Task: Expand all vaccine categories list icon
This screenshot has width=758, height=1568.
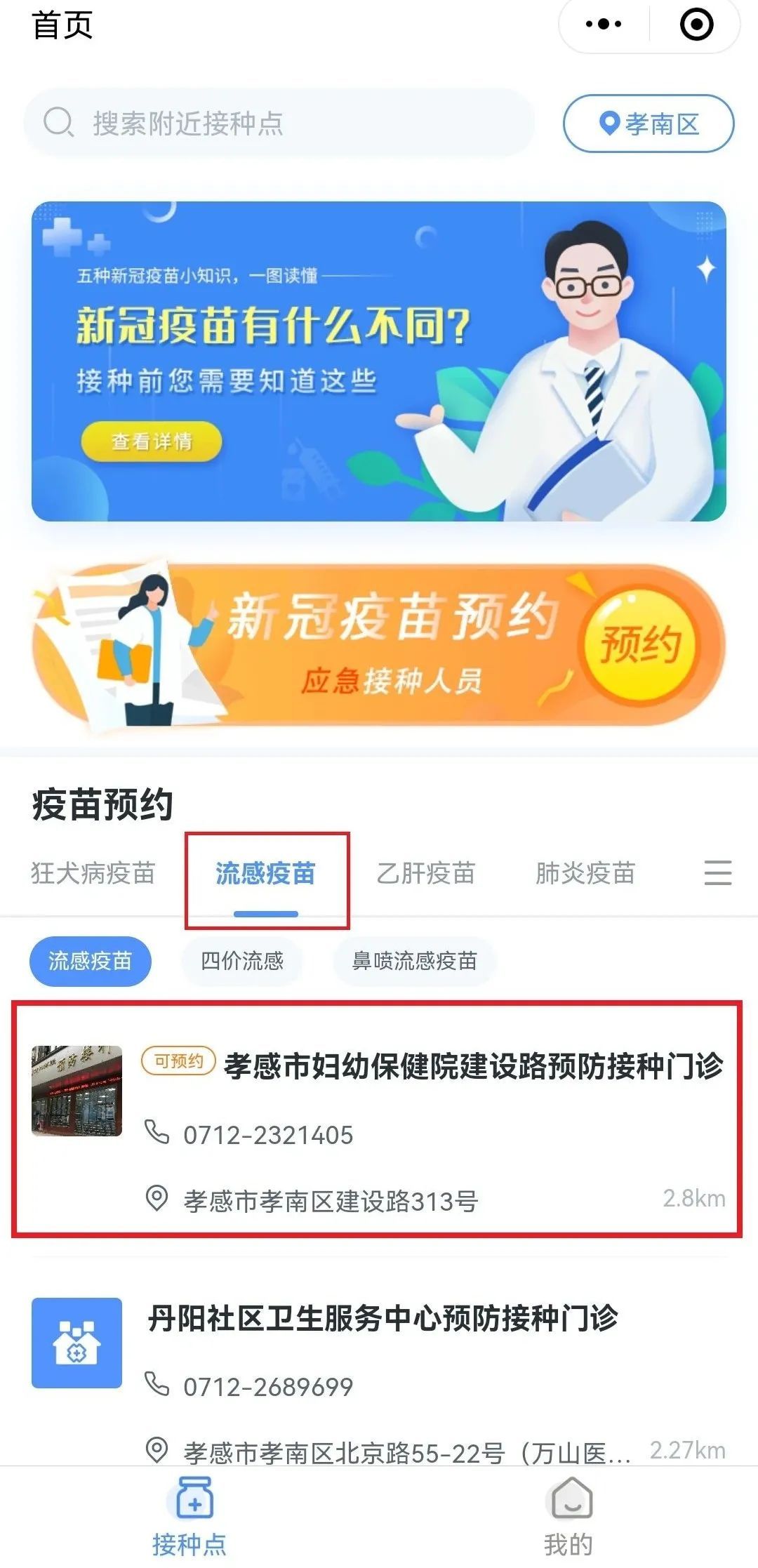Action: (718, 873)
